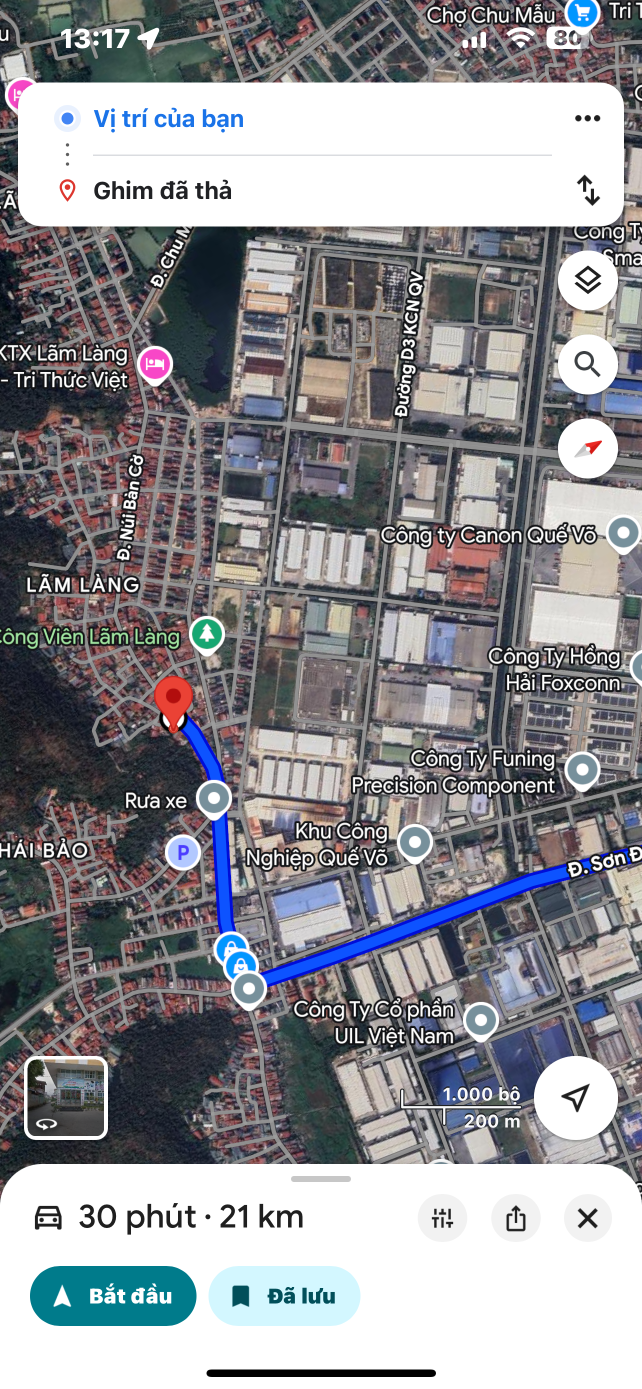Swap start and destination locations

(x=588, y=190)
